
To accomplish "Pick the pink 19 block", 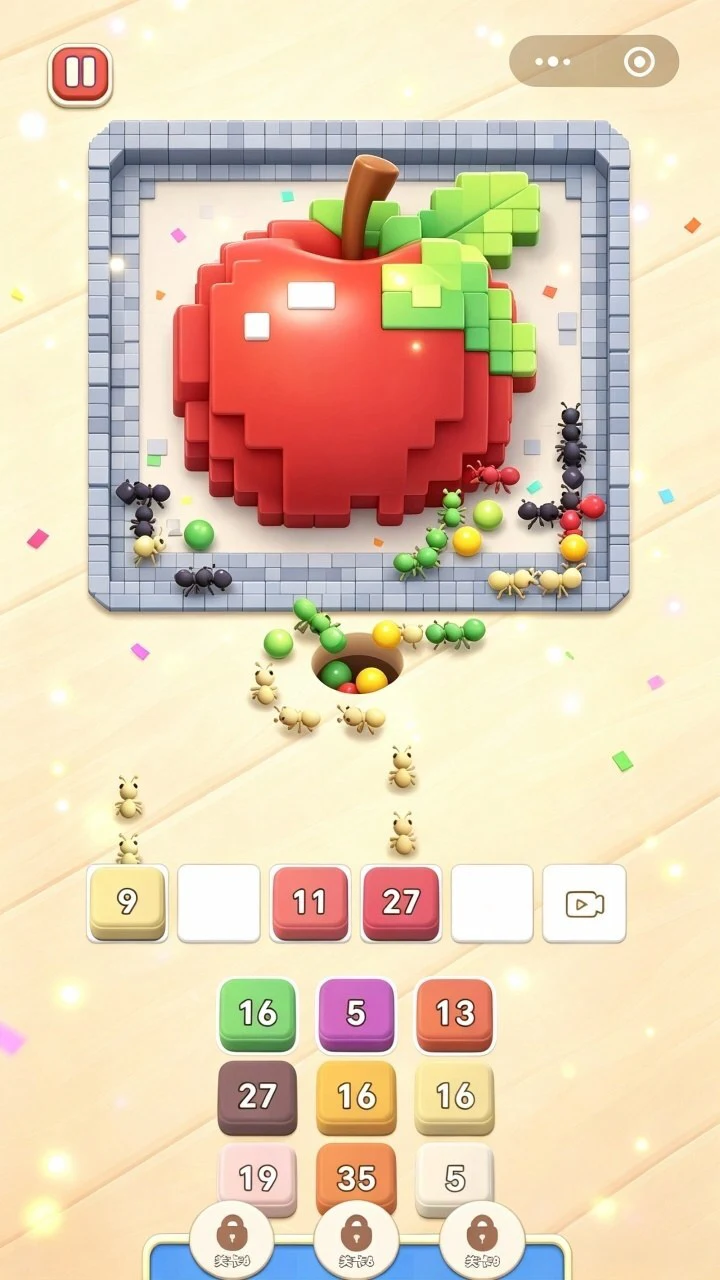I will [258, 1178].
